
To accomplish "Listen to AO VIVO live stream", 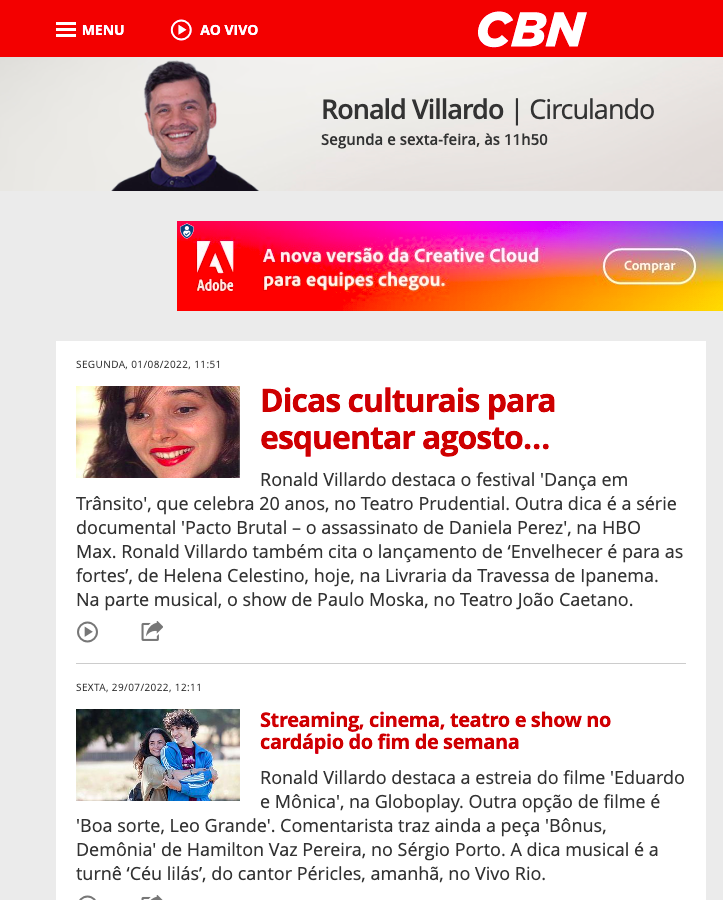I will point(214,30).
